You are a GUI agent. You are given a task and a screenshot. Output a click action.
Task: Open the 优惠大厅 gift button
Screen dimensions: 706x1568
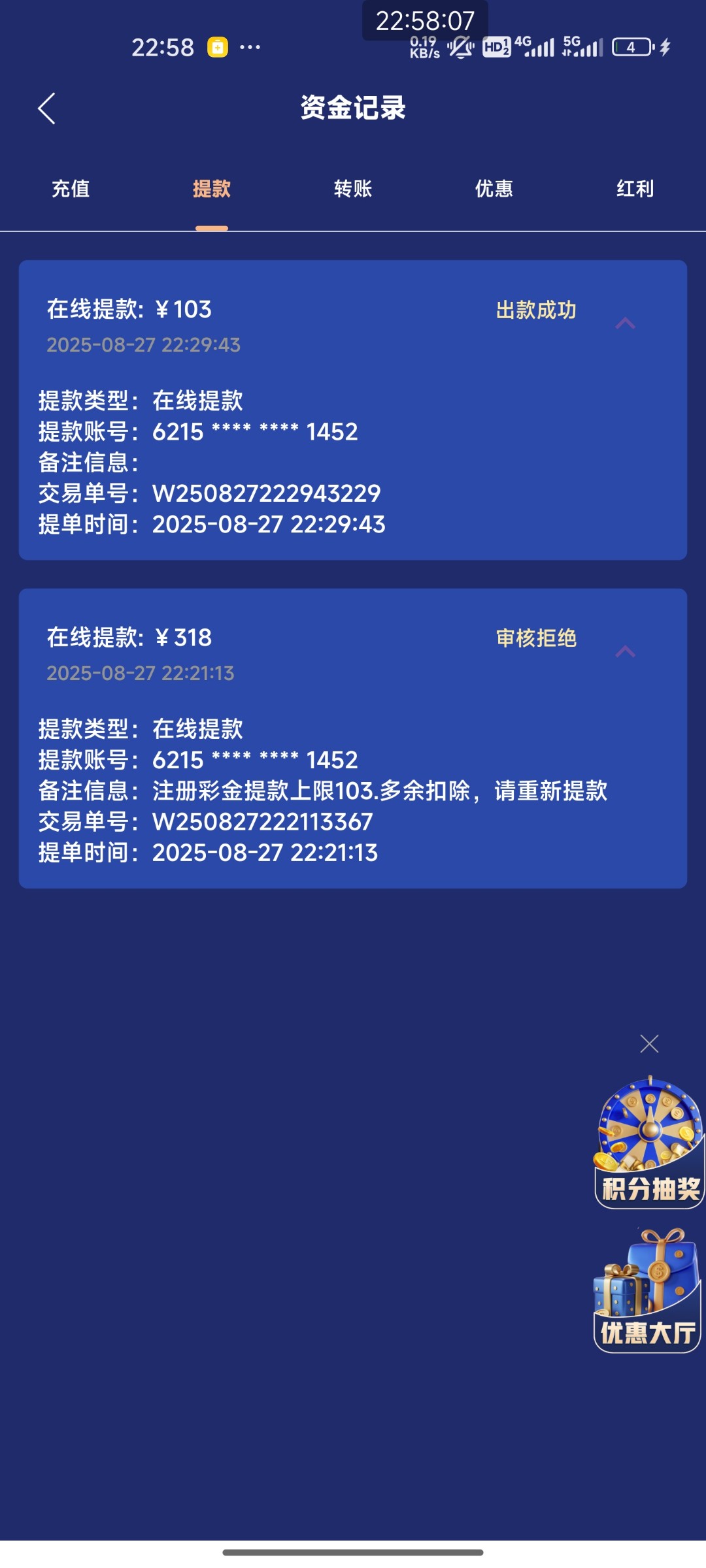647,1290
